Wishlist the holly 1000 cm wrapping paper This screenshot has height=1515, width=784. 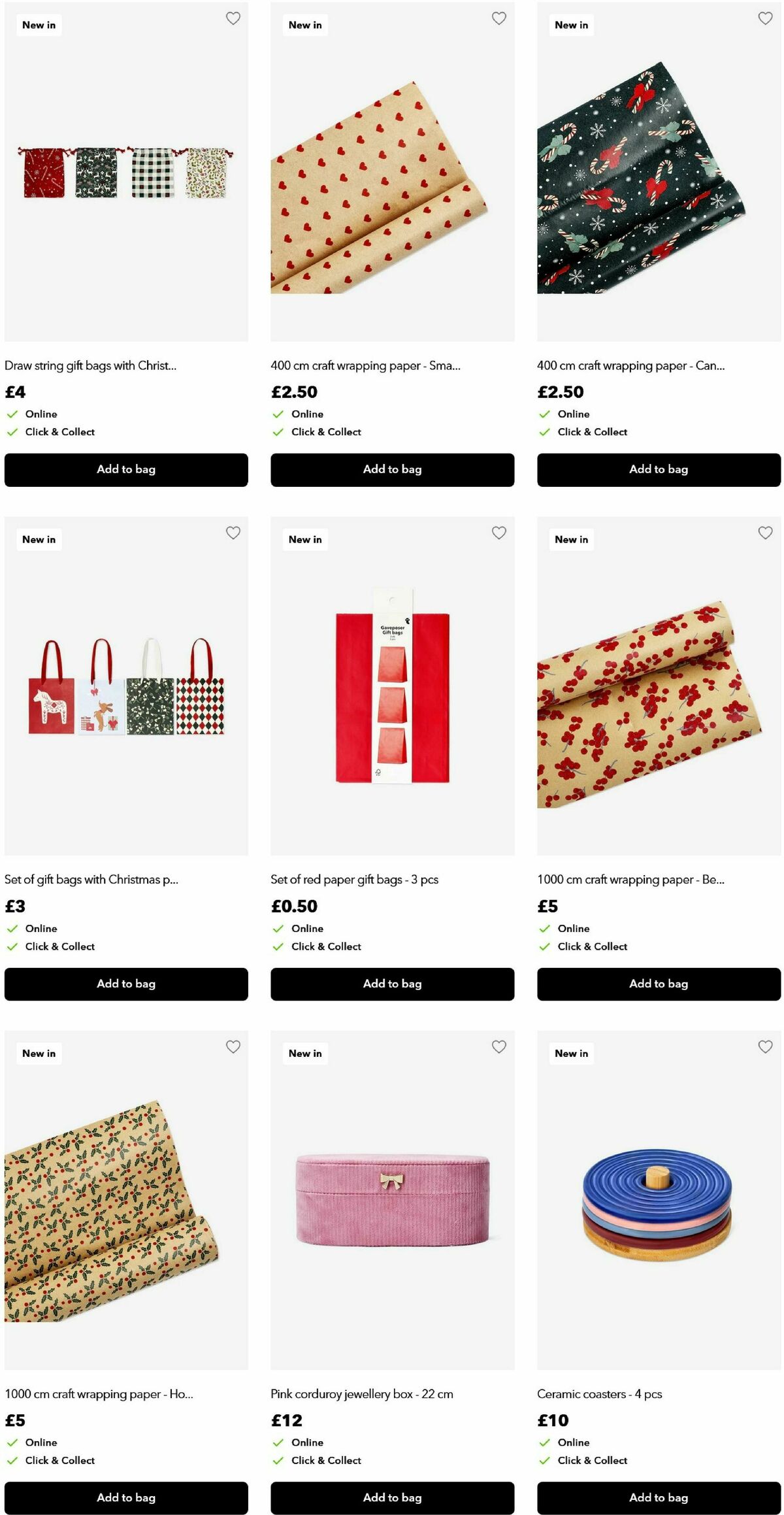point(233,1047)
